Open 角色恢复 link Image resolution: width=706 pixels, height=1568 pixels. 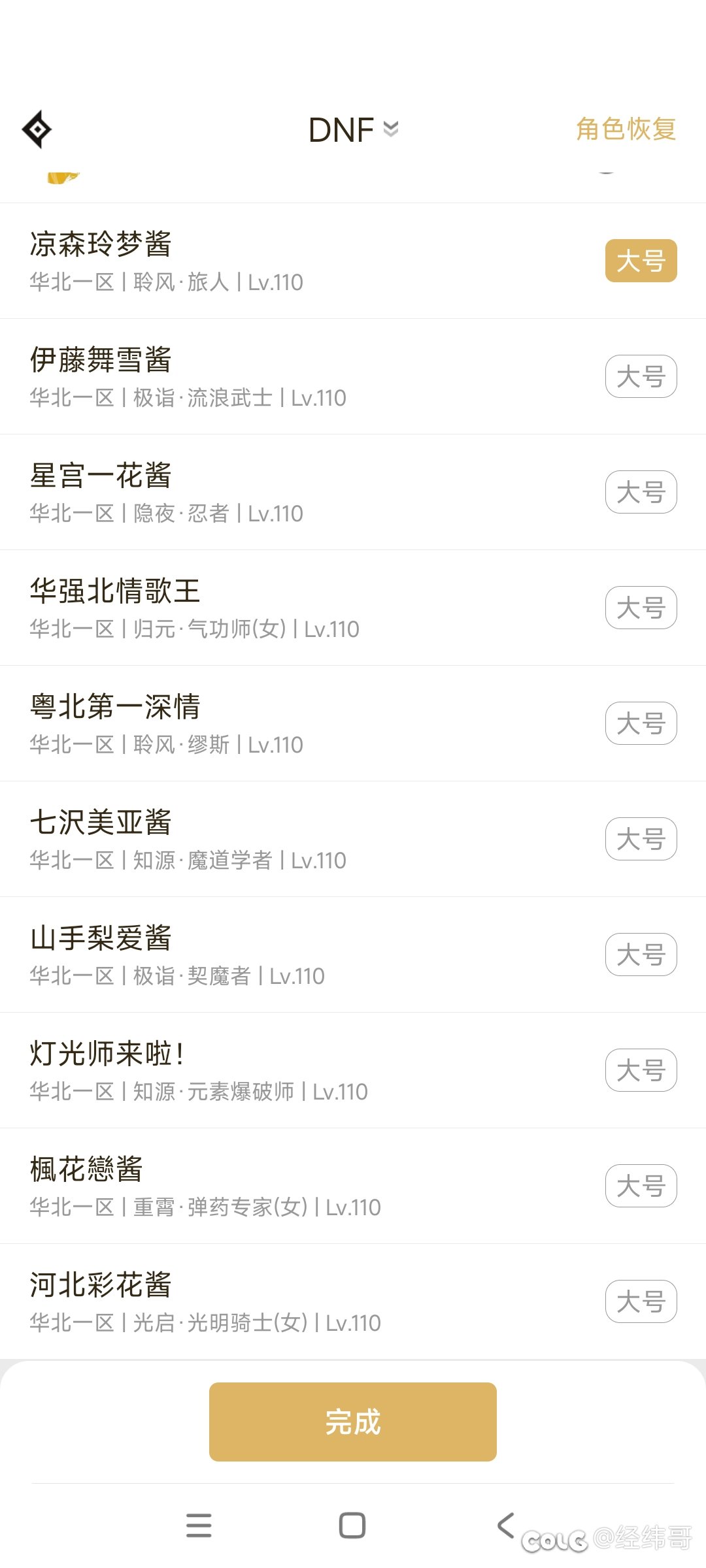click(626, 129)
